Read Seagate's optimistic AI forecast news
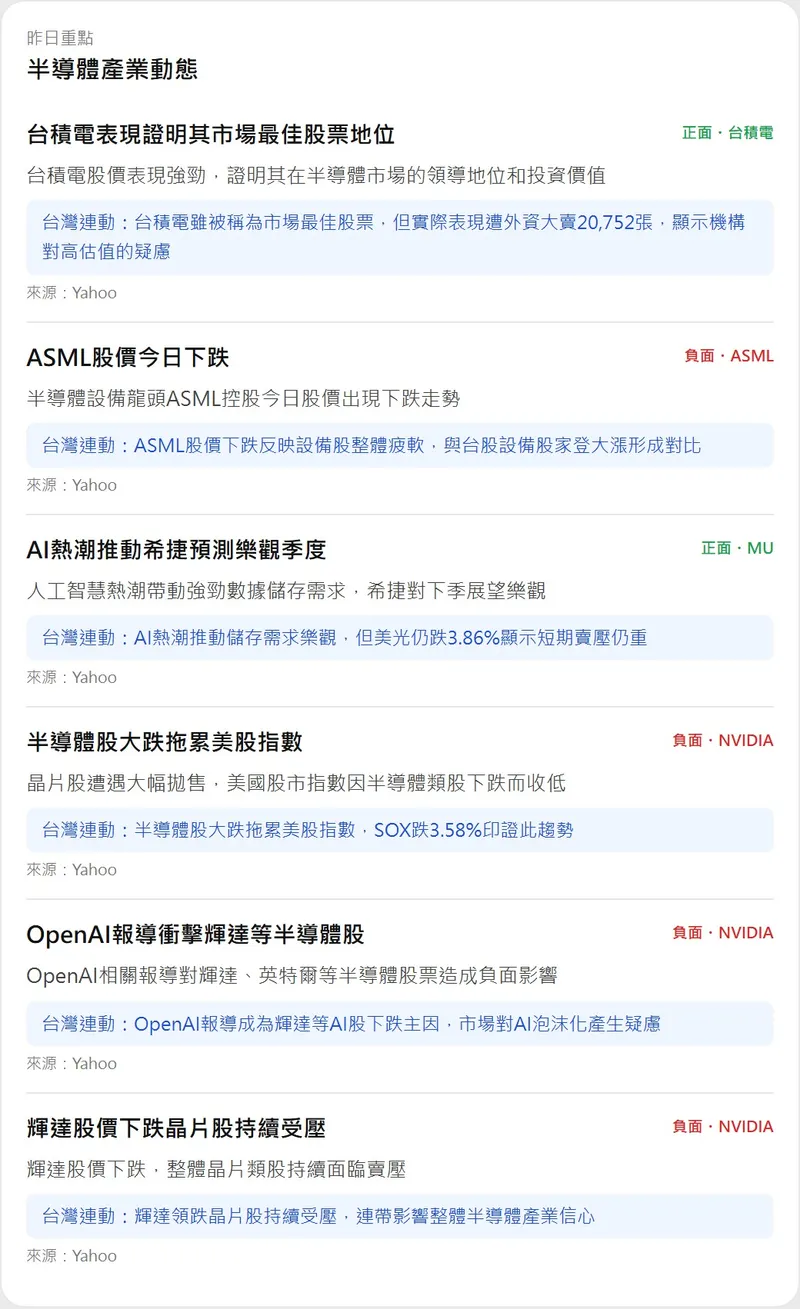This screenshot has height=1309, width=800. [176, 549]
